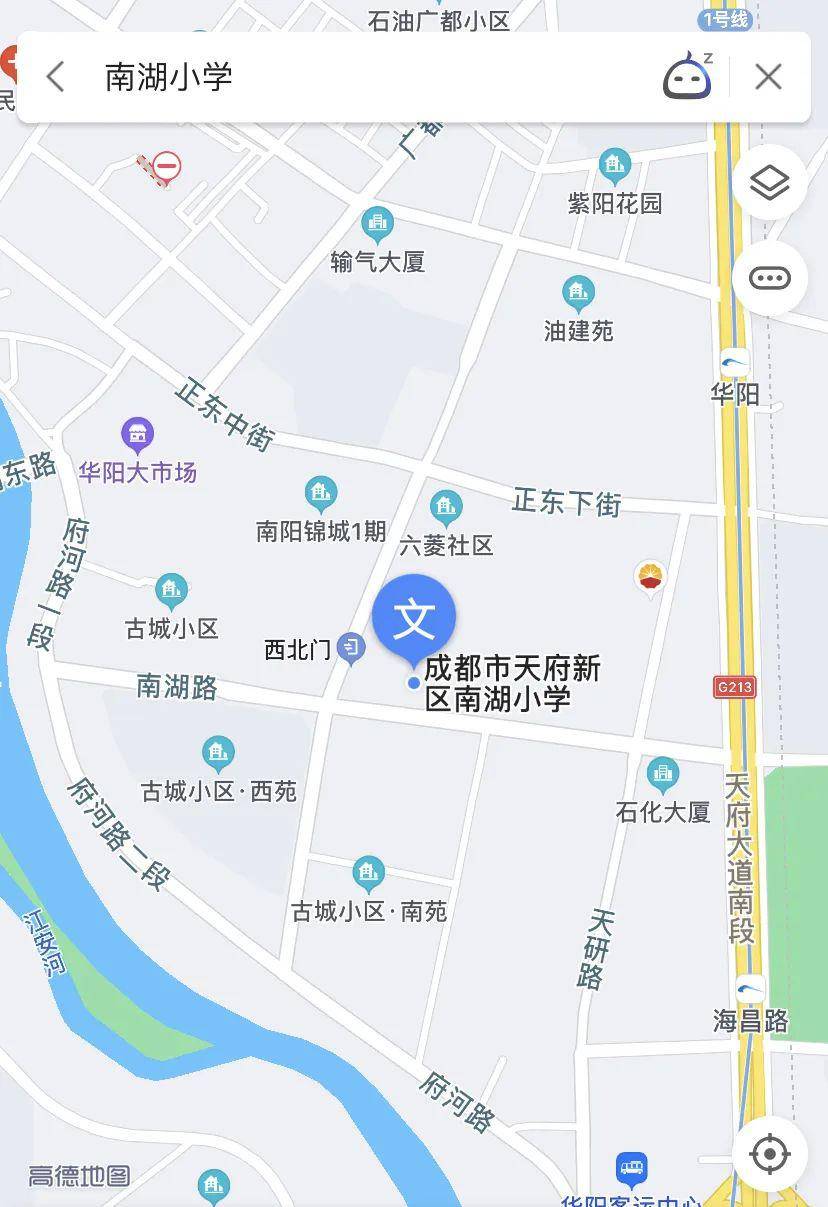Click 成都市天府新区南湖小学 label
The image size is (828, 1207).
pos(512,685)
